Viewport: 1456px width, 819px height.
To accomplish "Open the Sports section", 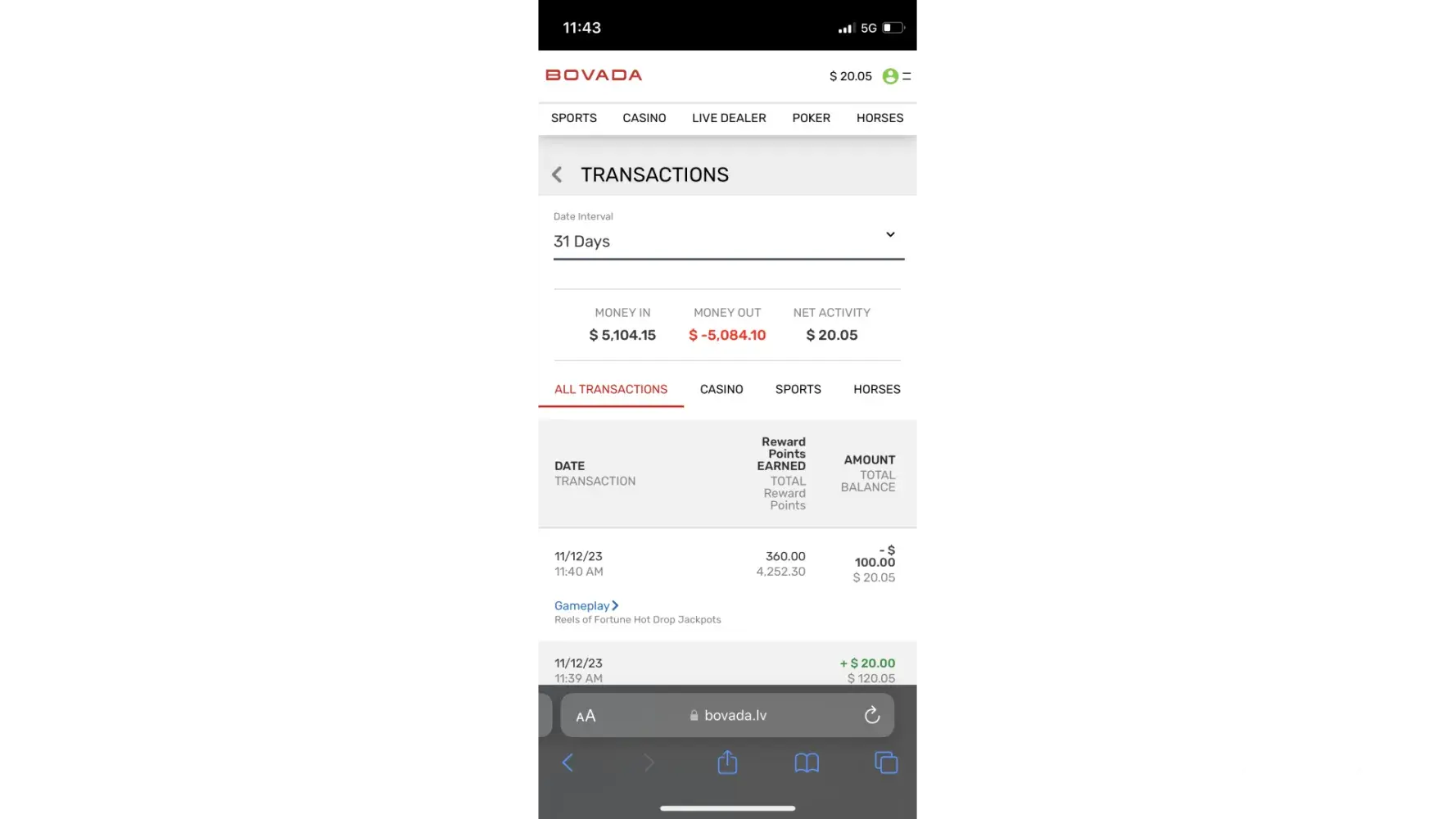I will [x=573, y=118].
